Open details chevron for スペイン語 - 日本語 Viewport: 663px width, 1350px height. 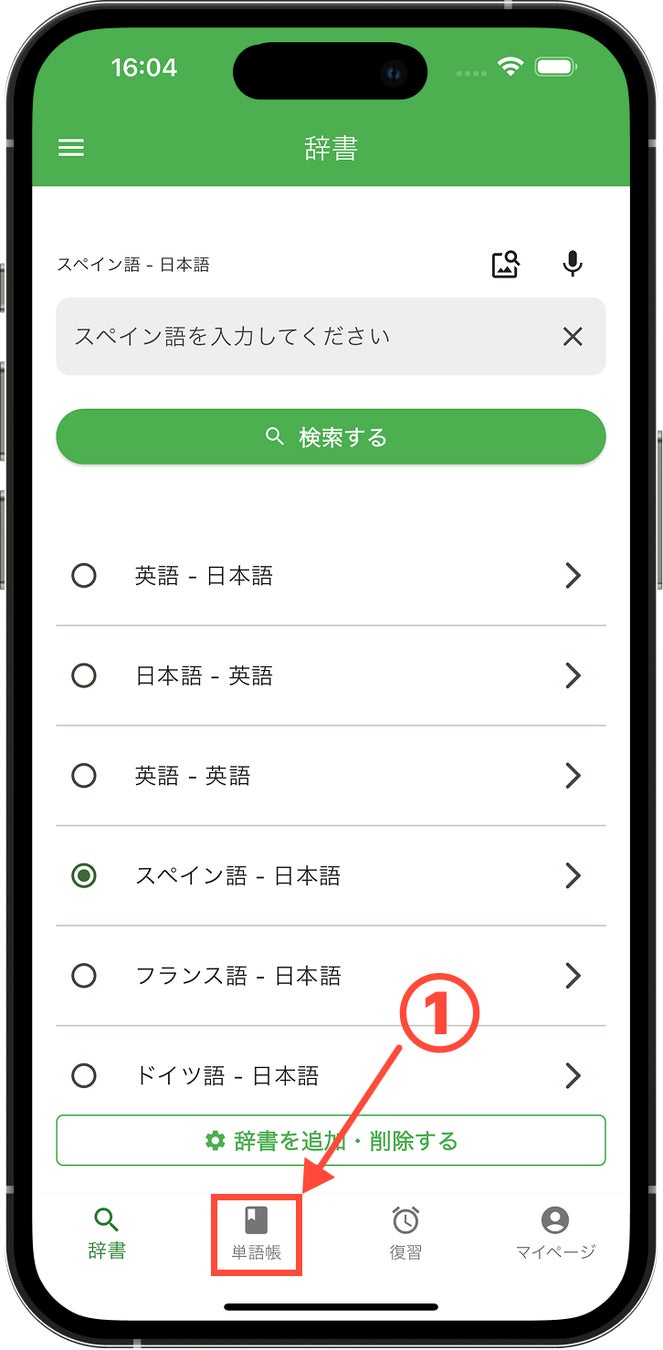pyautogui.click(x=572, y=876)
